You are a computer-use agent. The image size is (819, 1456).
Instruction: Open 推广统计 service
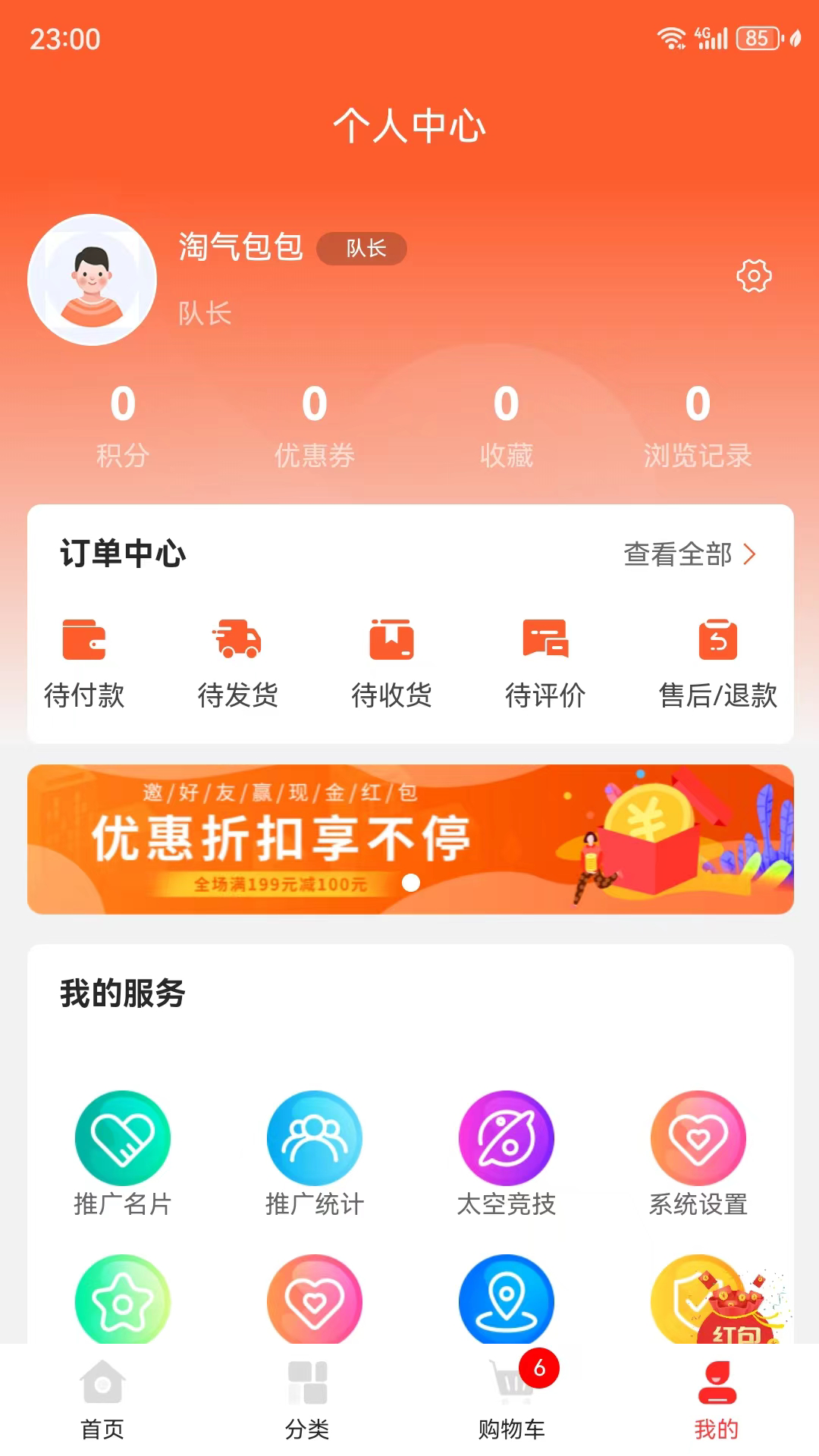click(x=314, y=1153)
